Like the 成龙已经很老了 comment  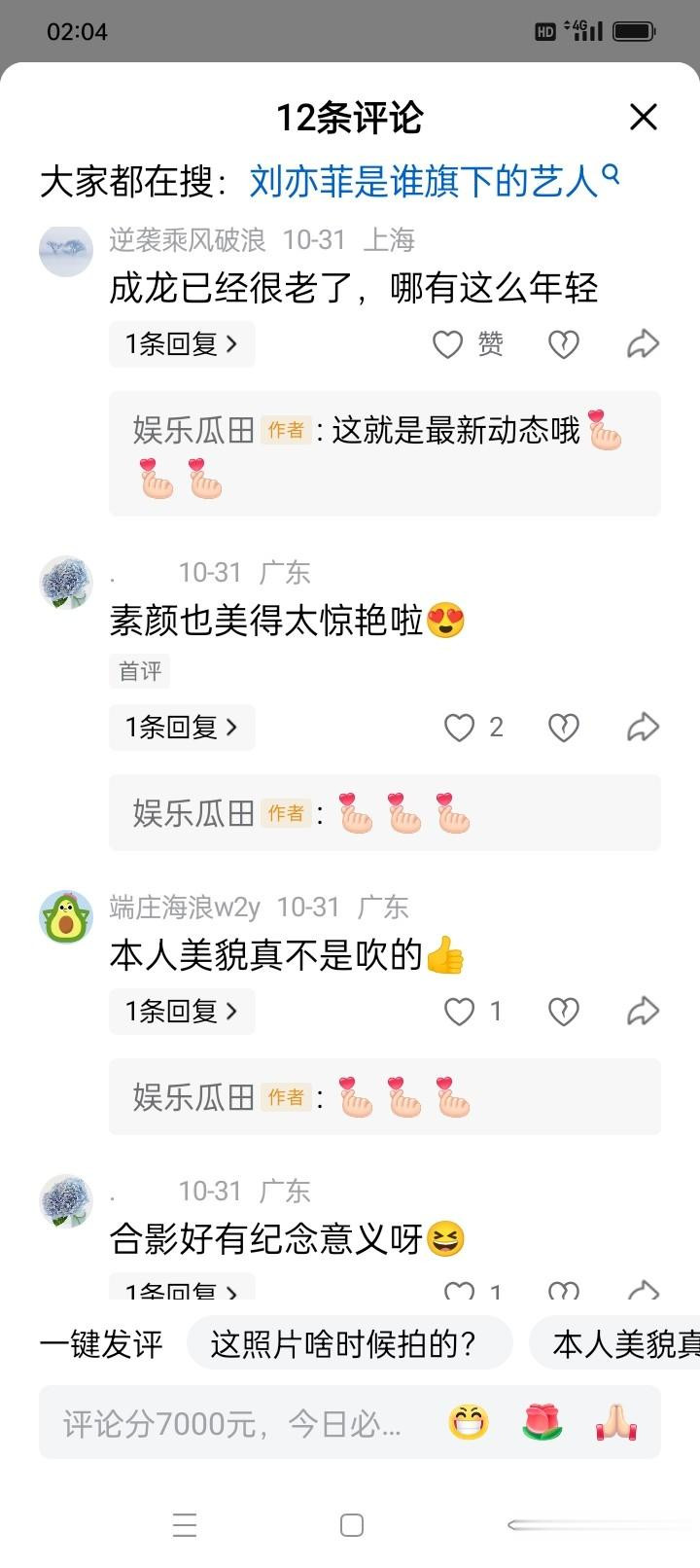pyautogui.click(x=448, y=344)
